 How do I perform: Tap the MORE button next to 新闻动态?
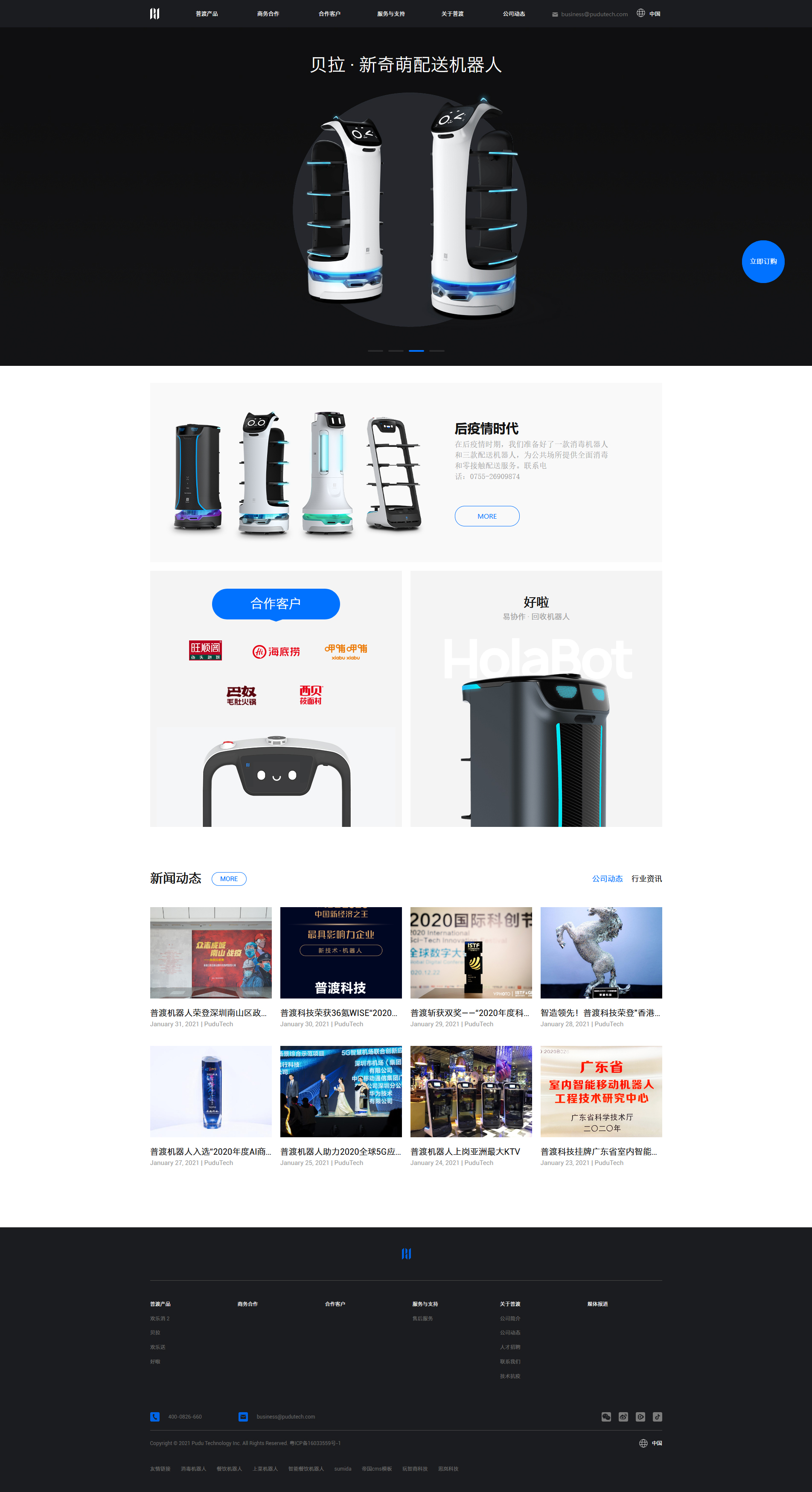pyautogui.click(x=229, y=879)
